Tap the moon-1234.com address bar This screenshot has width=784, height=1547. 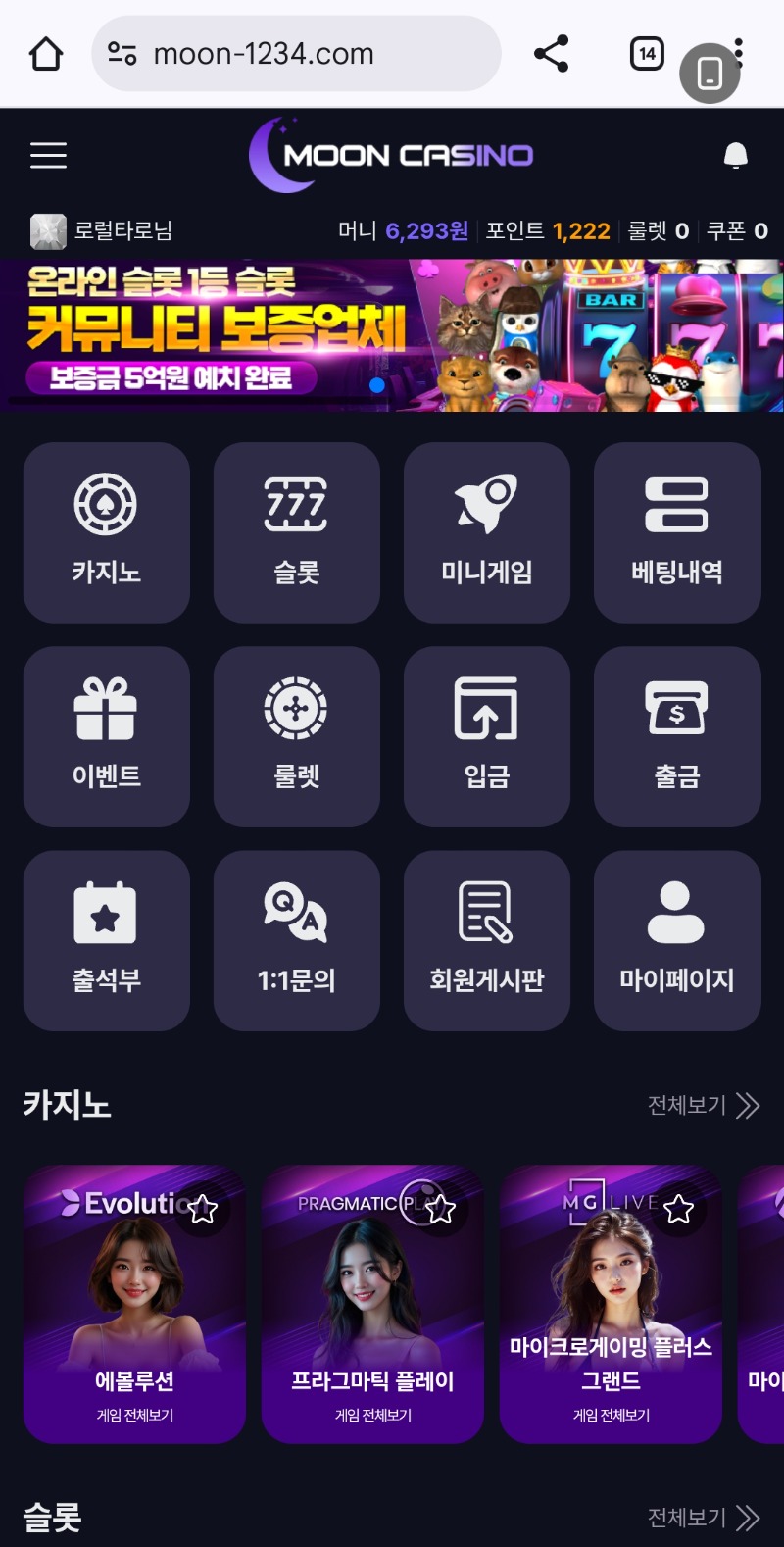296,53
